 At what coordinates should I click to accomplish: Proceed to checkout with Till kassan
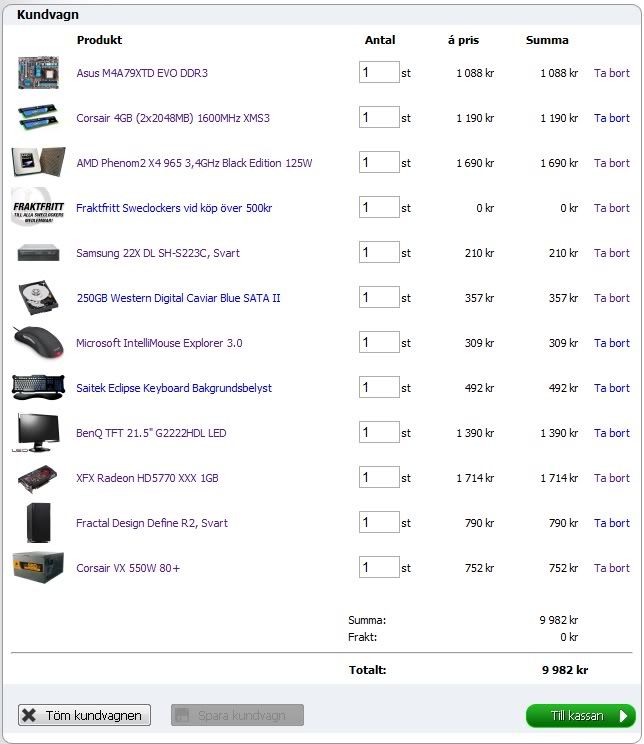tap(580, 716)
